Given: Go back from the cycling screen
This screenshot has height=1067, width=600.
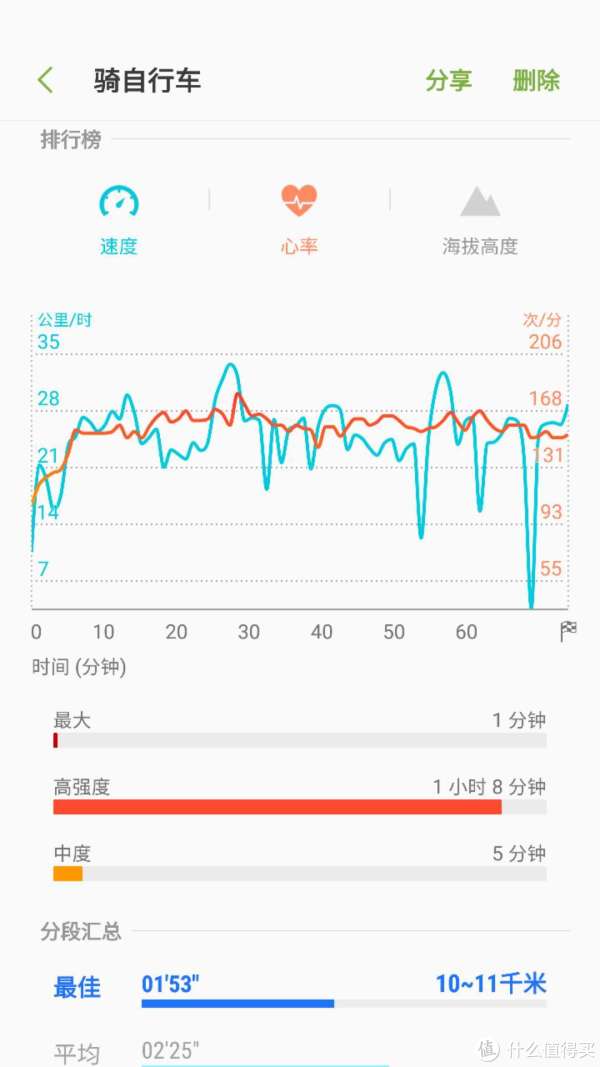Looking at the screenshot, I should 45,80.
